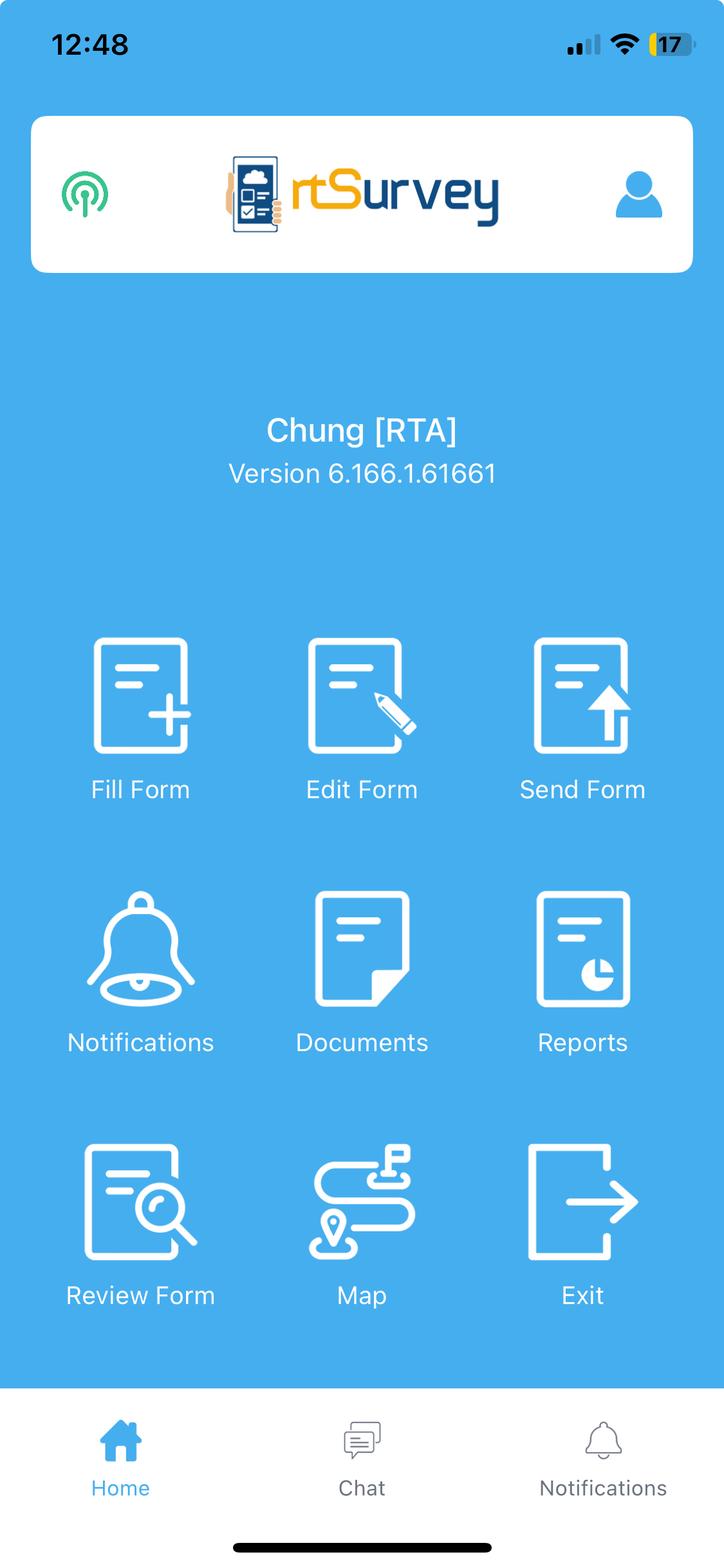Screen dimensions: 724x1568
Task: Tap the Chung [RTA] username label
Action: 362,430
